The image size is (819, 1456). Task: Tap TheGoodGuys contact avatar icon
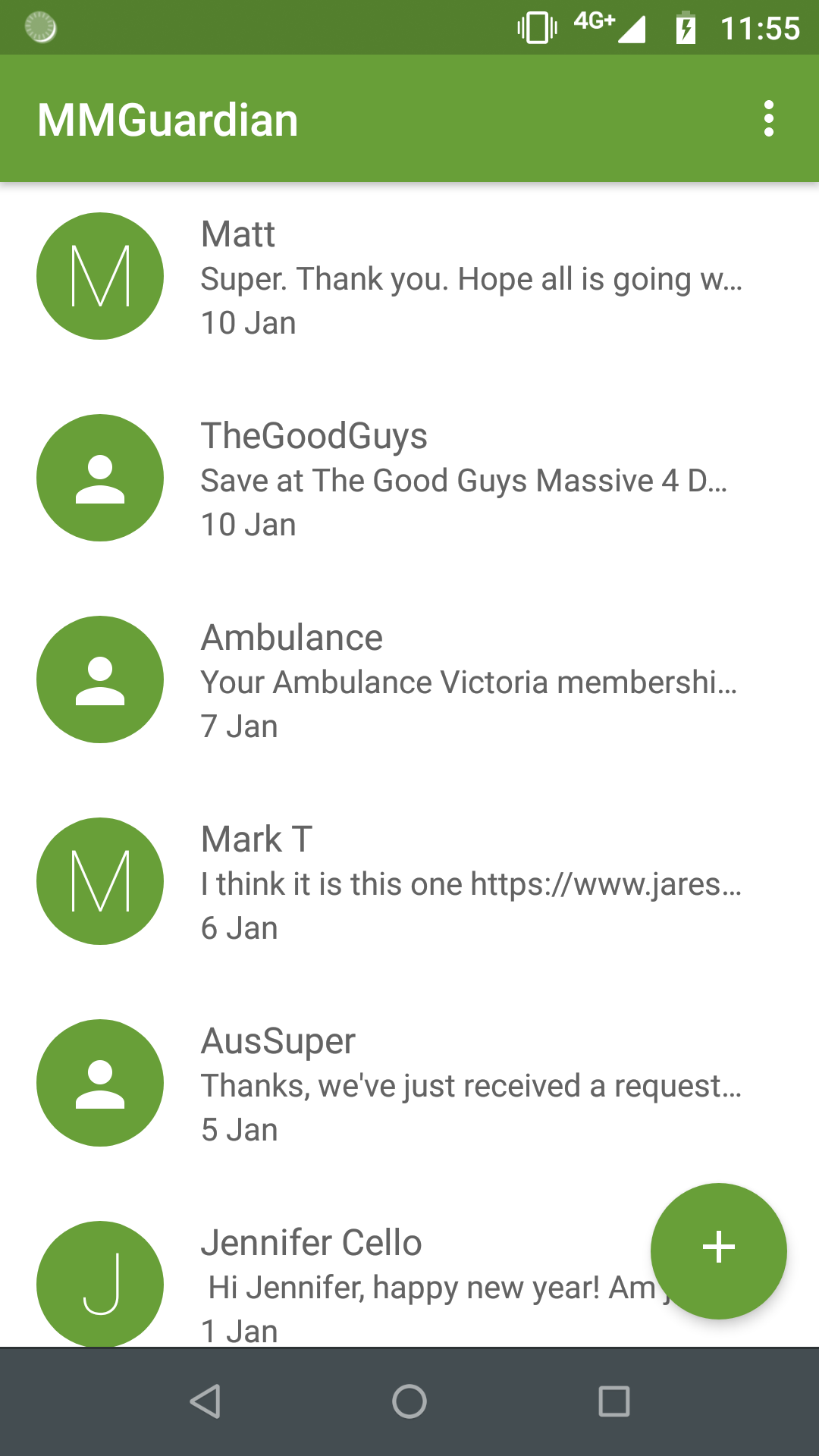click(100, 478)
